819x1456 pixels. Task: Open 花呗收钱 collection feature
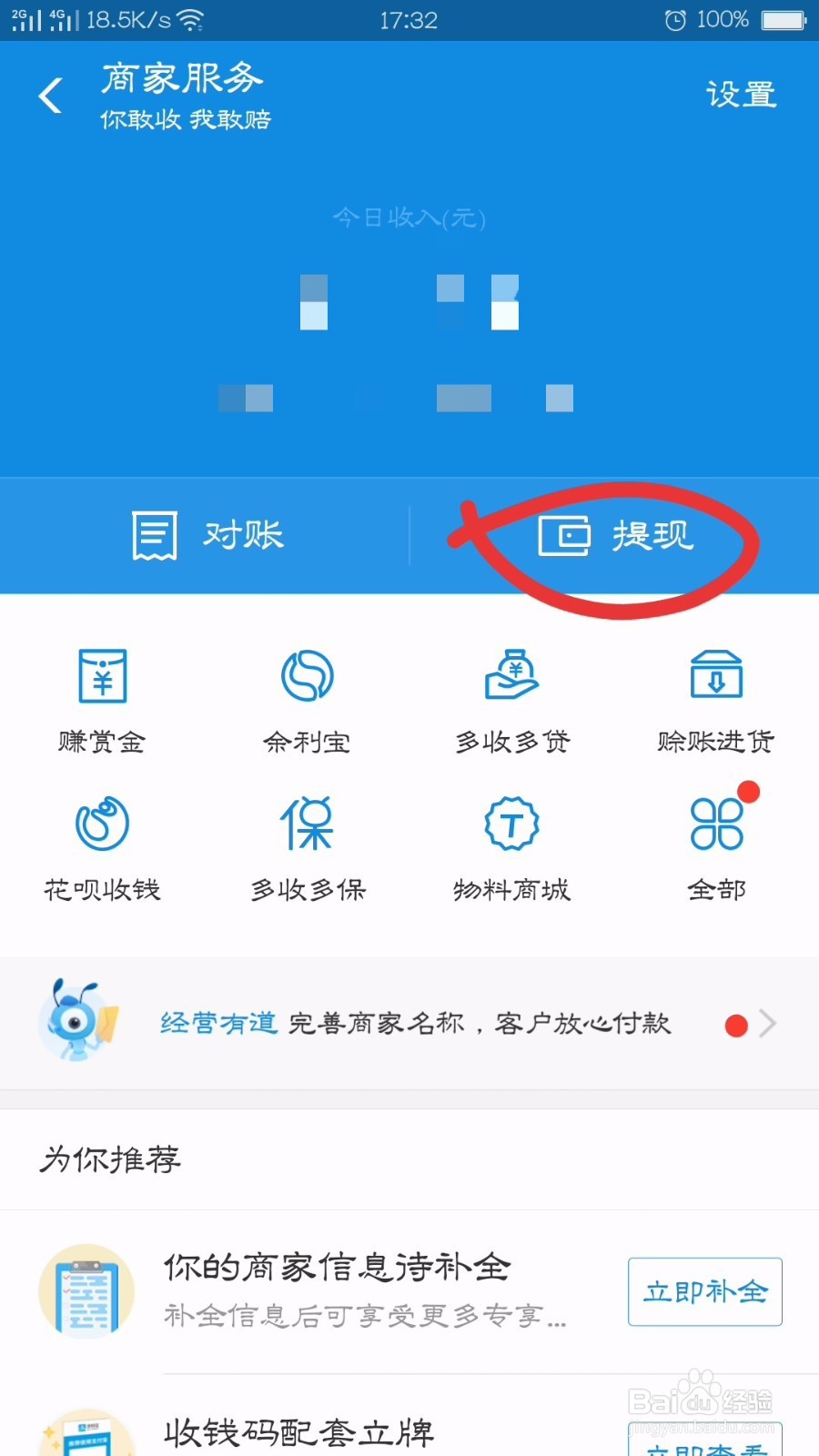tap(102, 846)
